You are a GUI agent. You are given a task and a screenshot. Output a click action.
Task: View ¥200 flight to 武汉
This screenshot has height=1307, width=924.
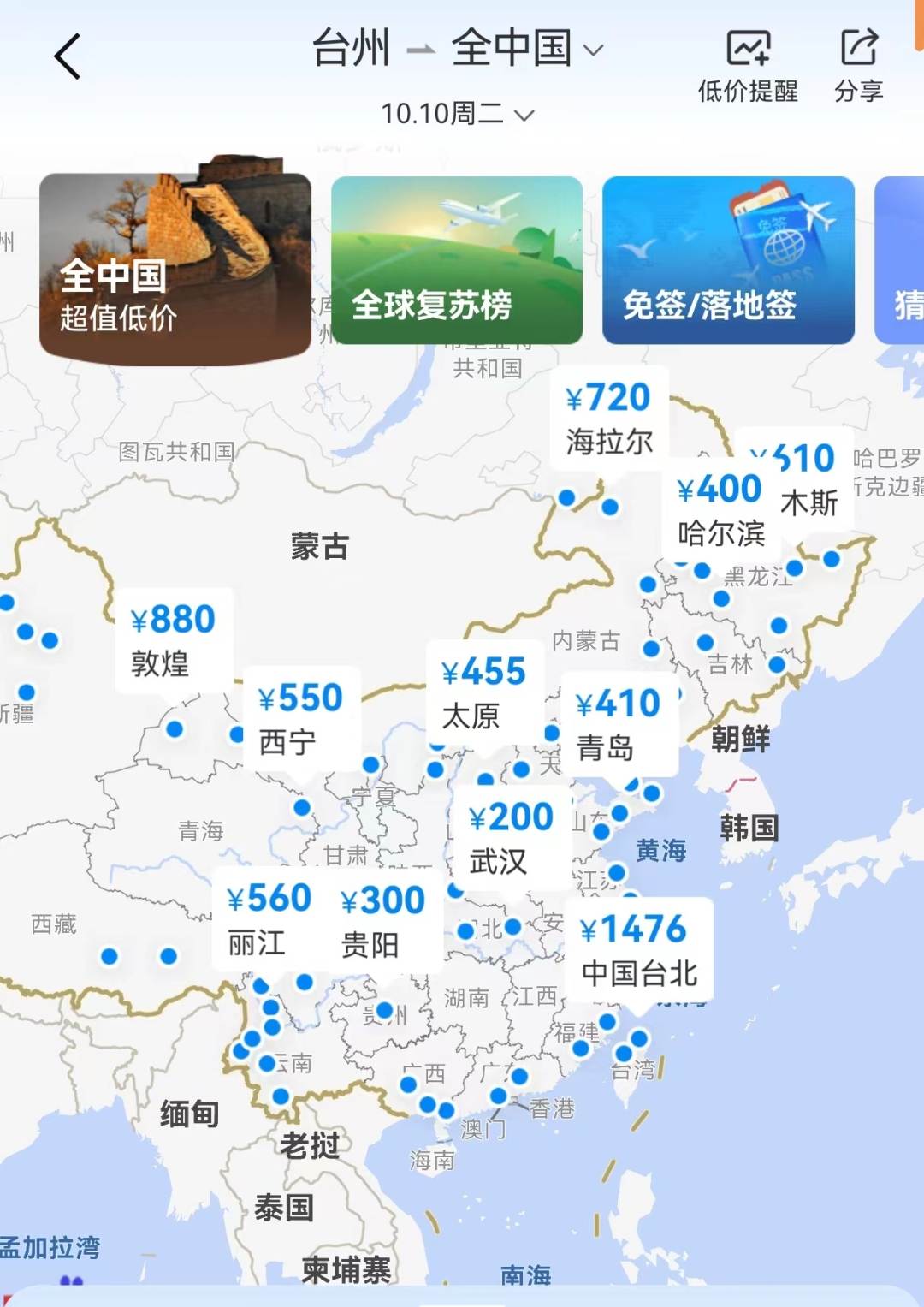pos(511,837)
